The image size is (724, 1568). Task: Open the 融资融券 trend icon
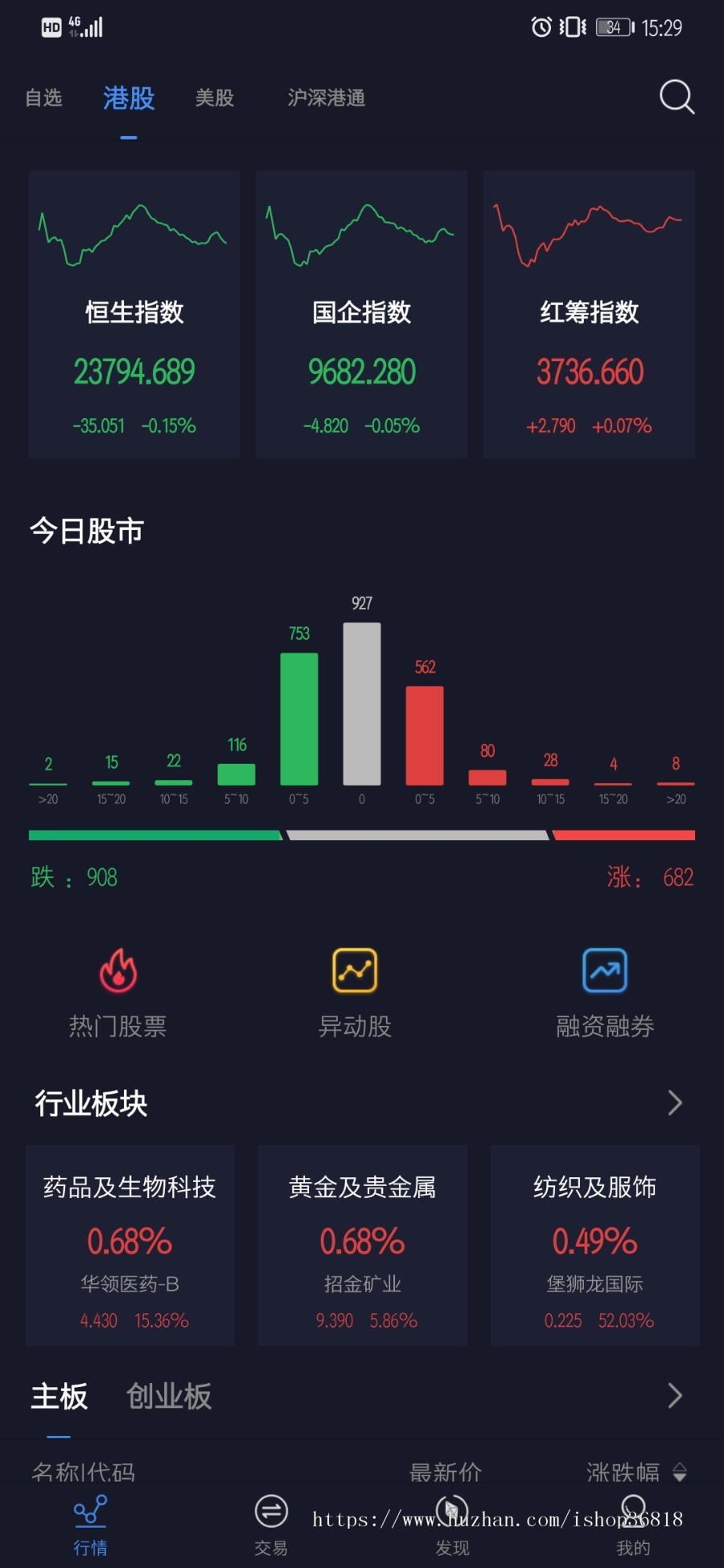[x=604, y=971]
